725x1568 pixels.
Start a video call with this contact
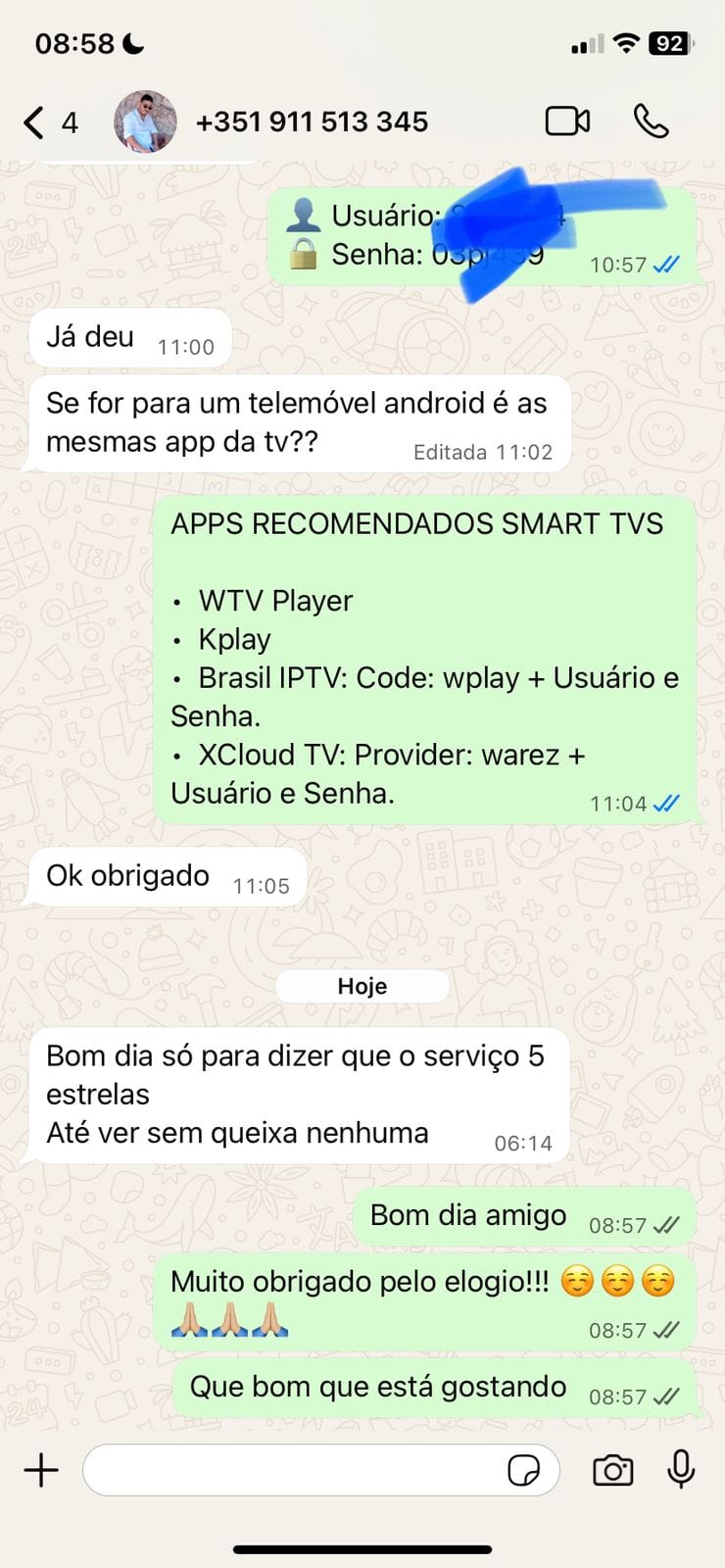pos(567,122)
